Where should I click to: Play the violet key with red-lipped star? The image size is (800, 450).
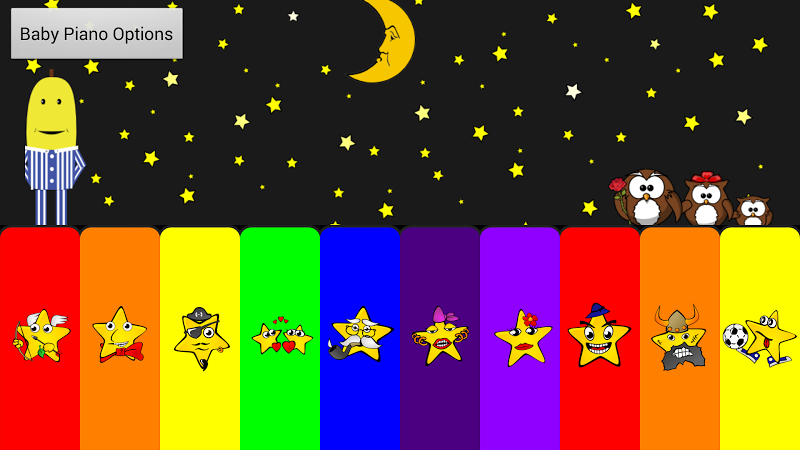tap(520, 338)
